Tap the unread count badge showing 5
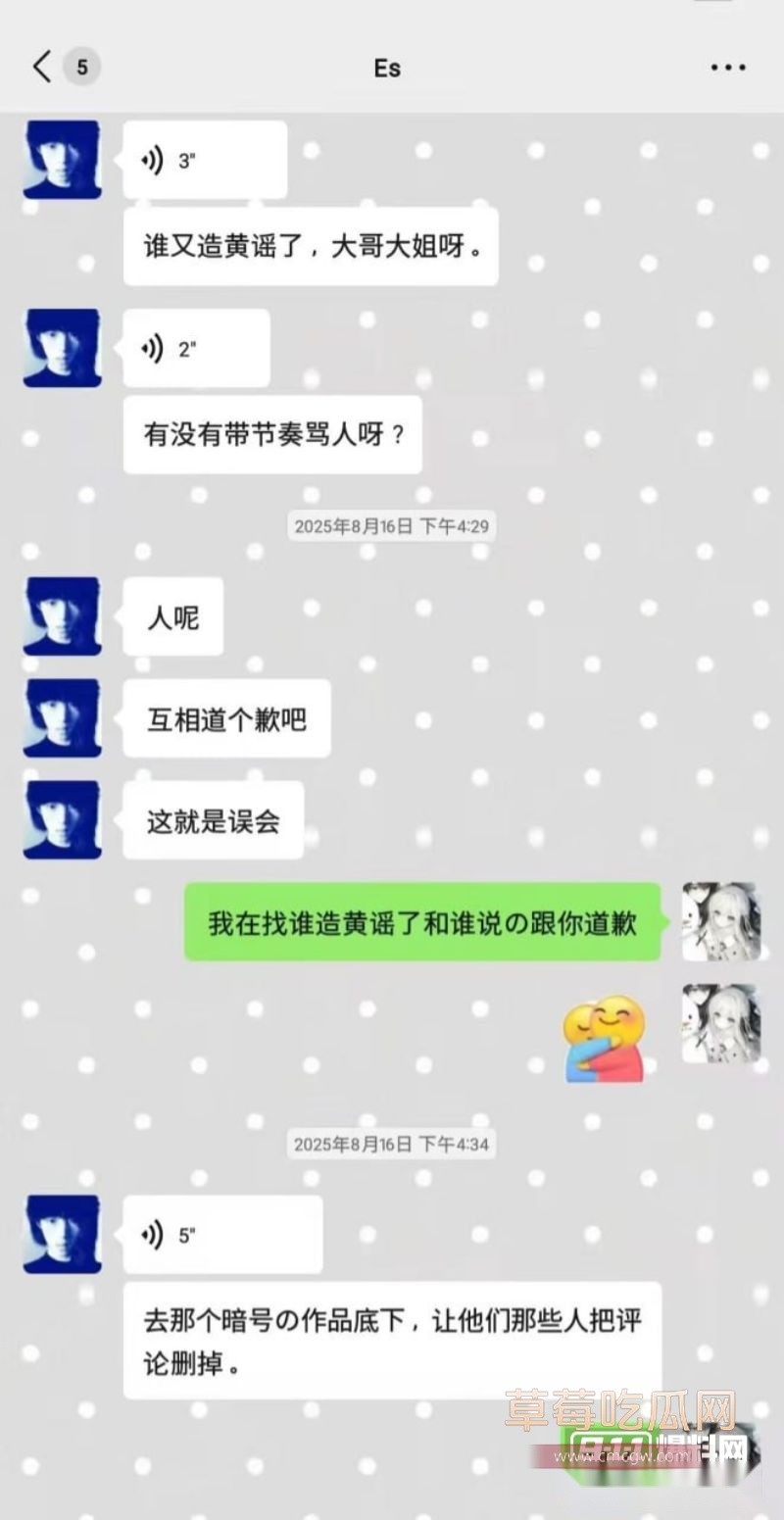This screenshot has height=1520, width=784. (83, 67)
